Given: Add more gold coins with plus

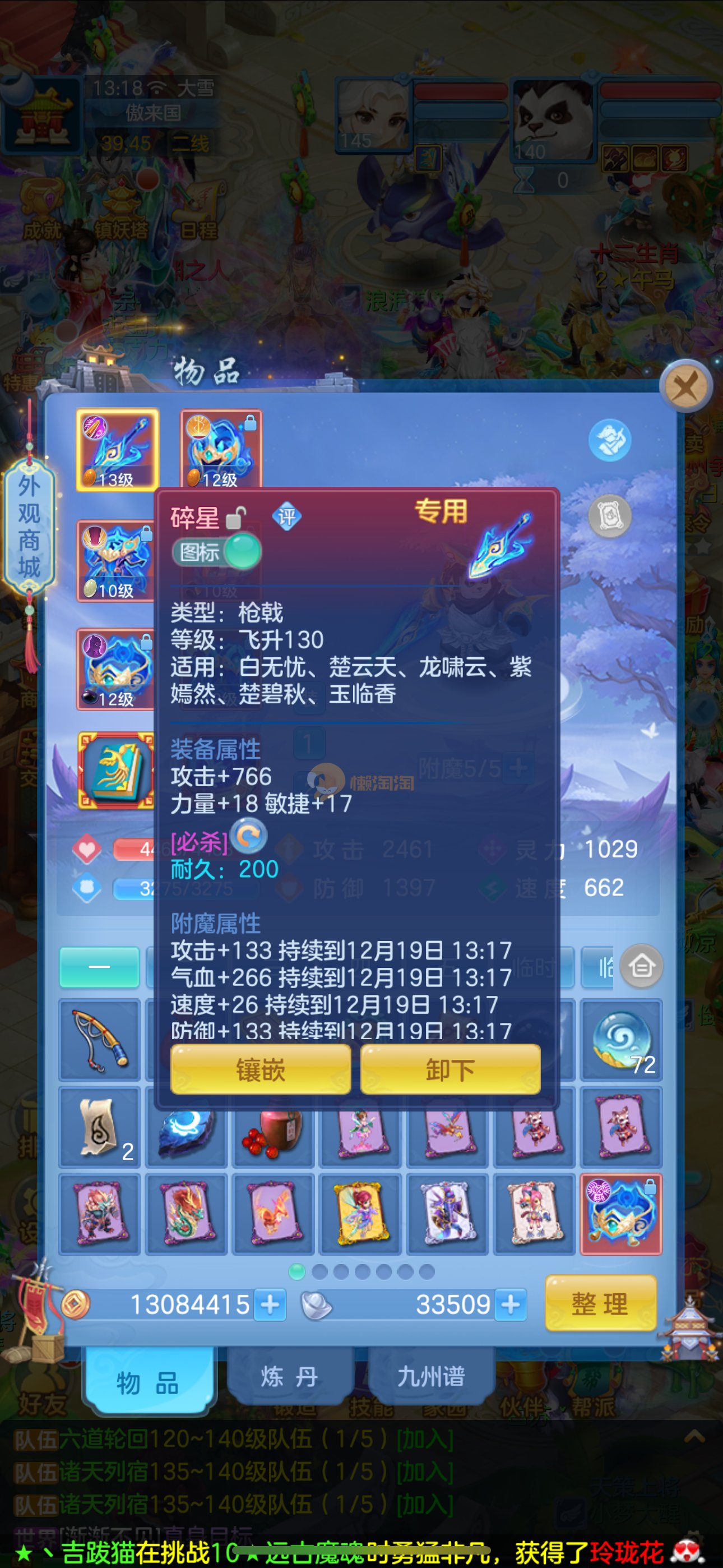Looking at the screenshot, I should point(270,1305).
